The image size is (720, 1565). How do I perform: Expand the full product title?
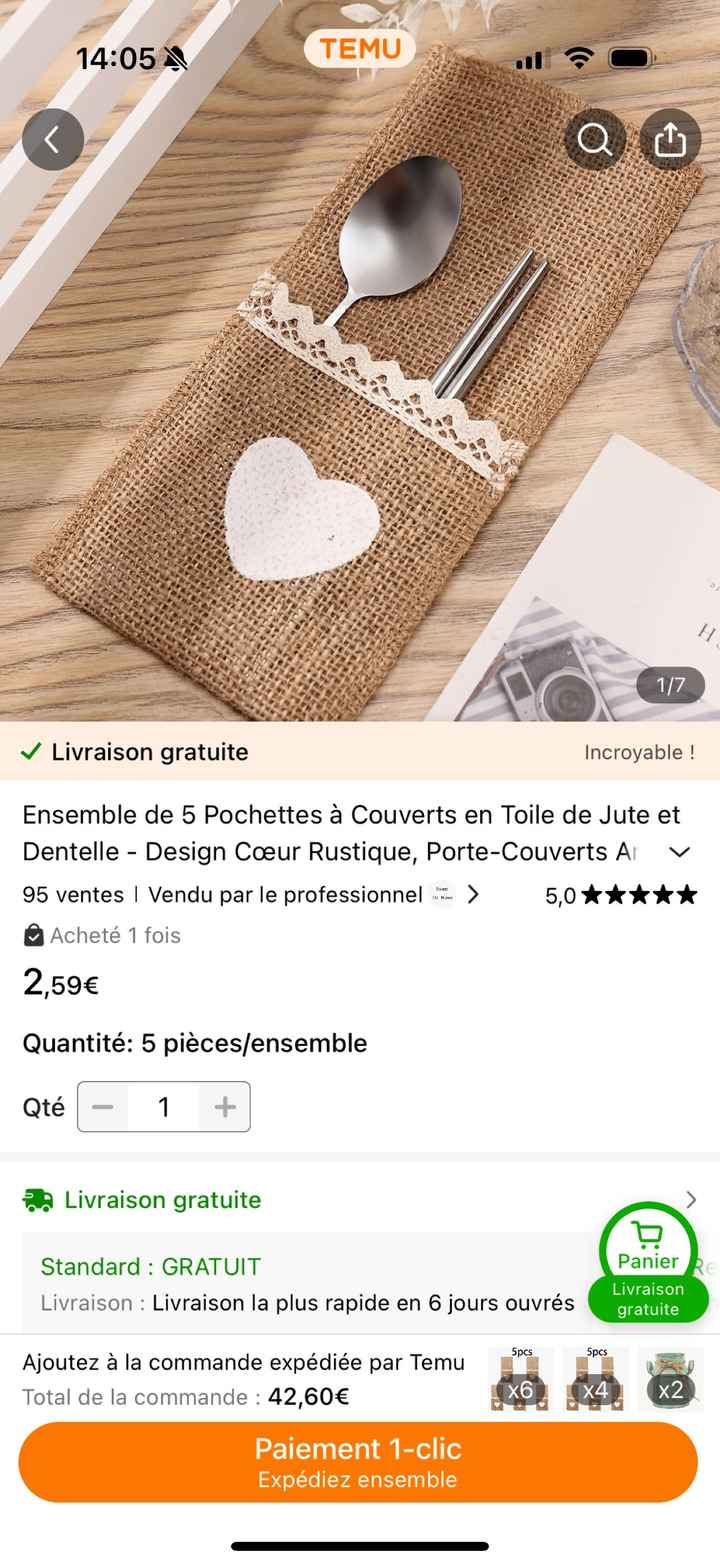tap(679, 852)
